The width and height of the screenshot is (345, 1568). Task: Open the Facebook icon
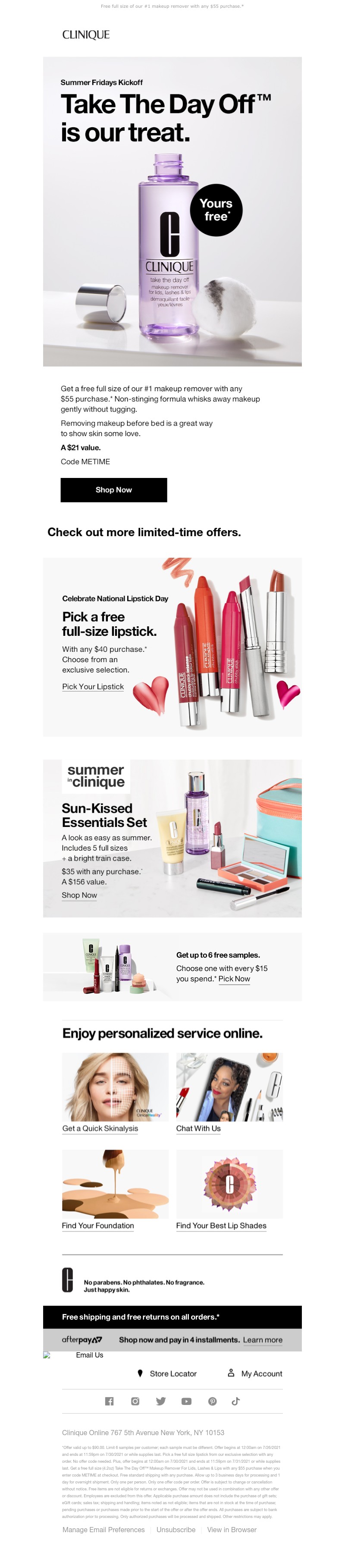click(110, 1401)
